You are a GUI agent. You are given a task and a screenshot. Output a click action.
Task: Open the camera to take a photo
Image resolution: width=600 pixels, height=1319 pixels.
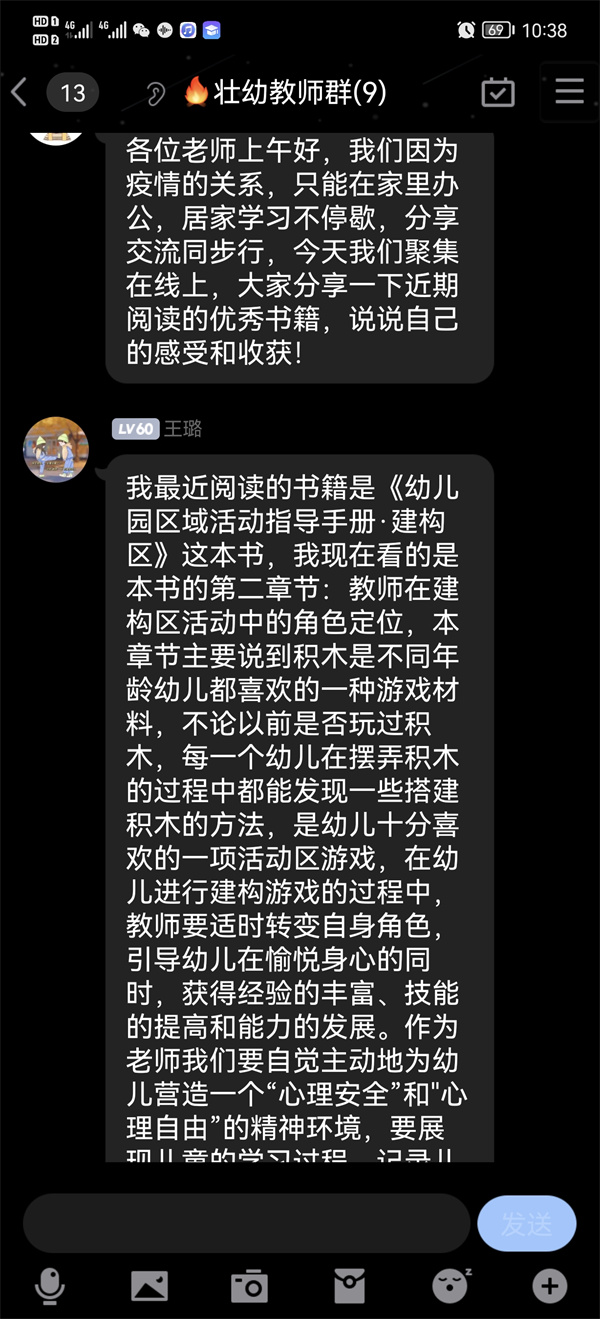(x=249, y=1285)
